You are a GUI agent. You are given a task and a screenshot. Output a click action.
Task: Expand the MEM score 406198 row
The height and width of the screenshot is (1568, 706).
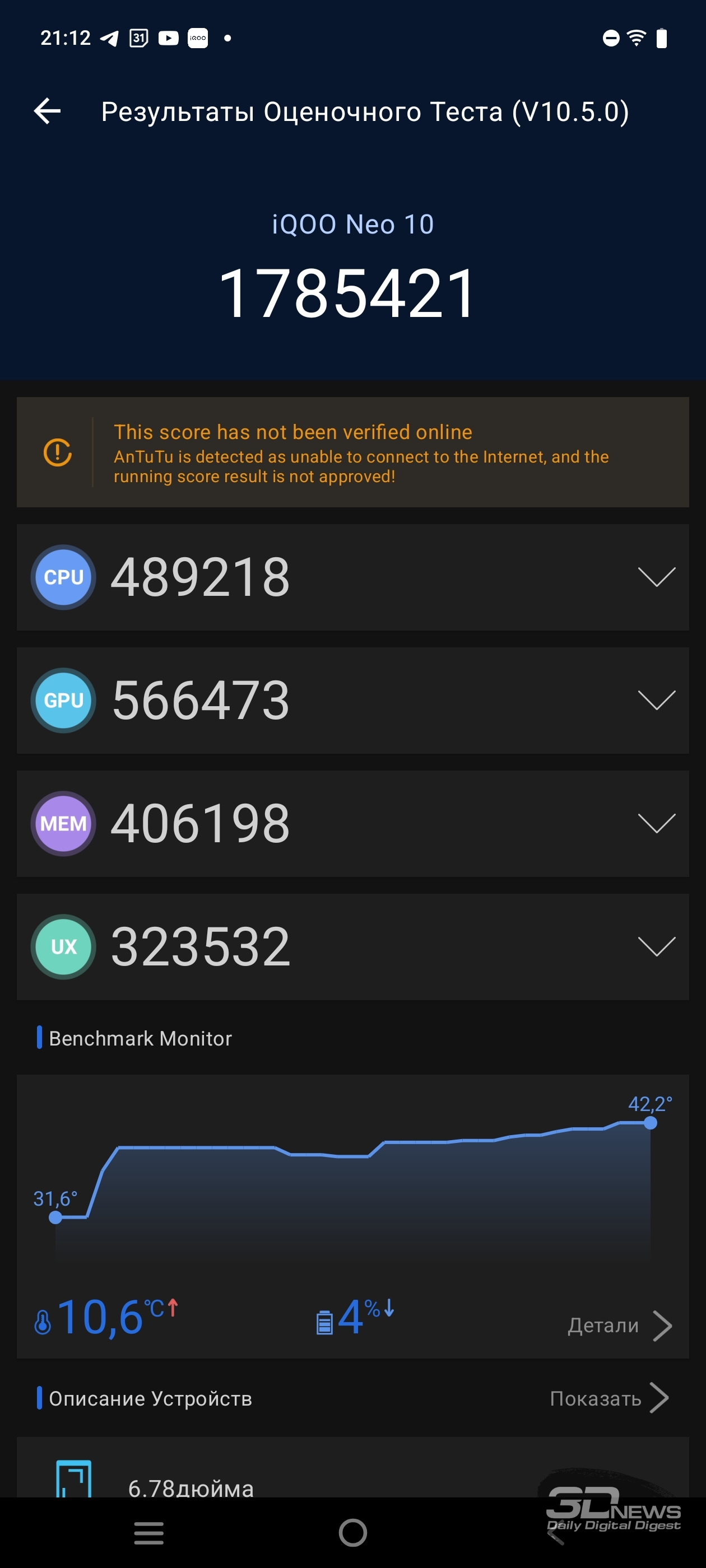click(x=352, y=824)
